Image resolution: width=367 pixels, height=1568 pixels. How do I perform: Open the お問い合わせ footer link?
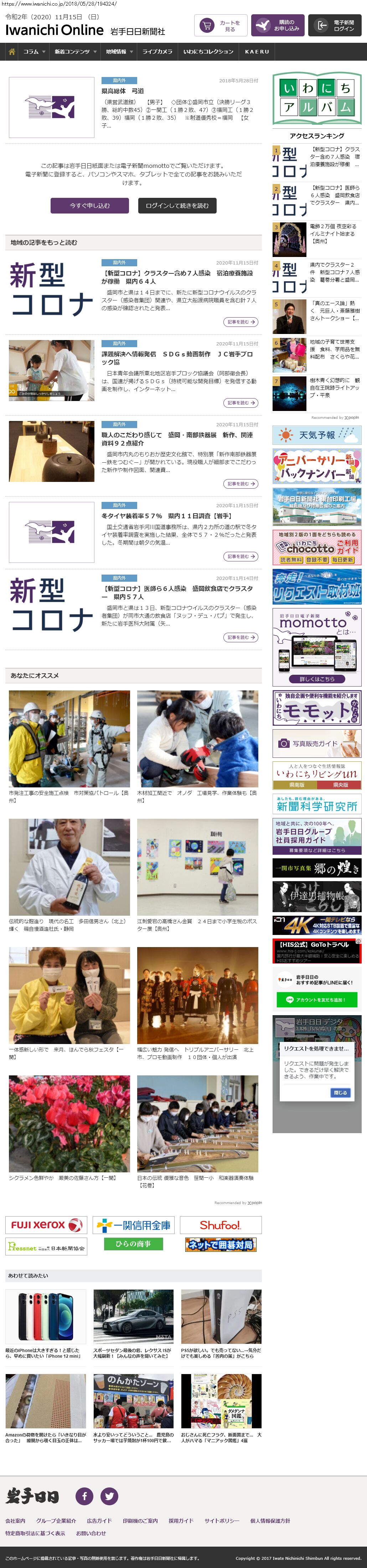91,1533
